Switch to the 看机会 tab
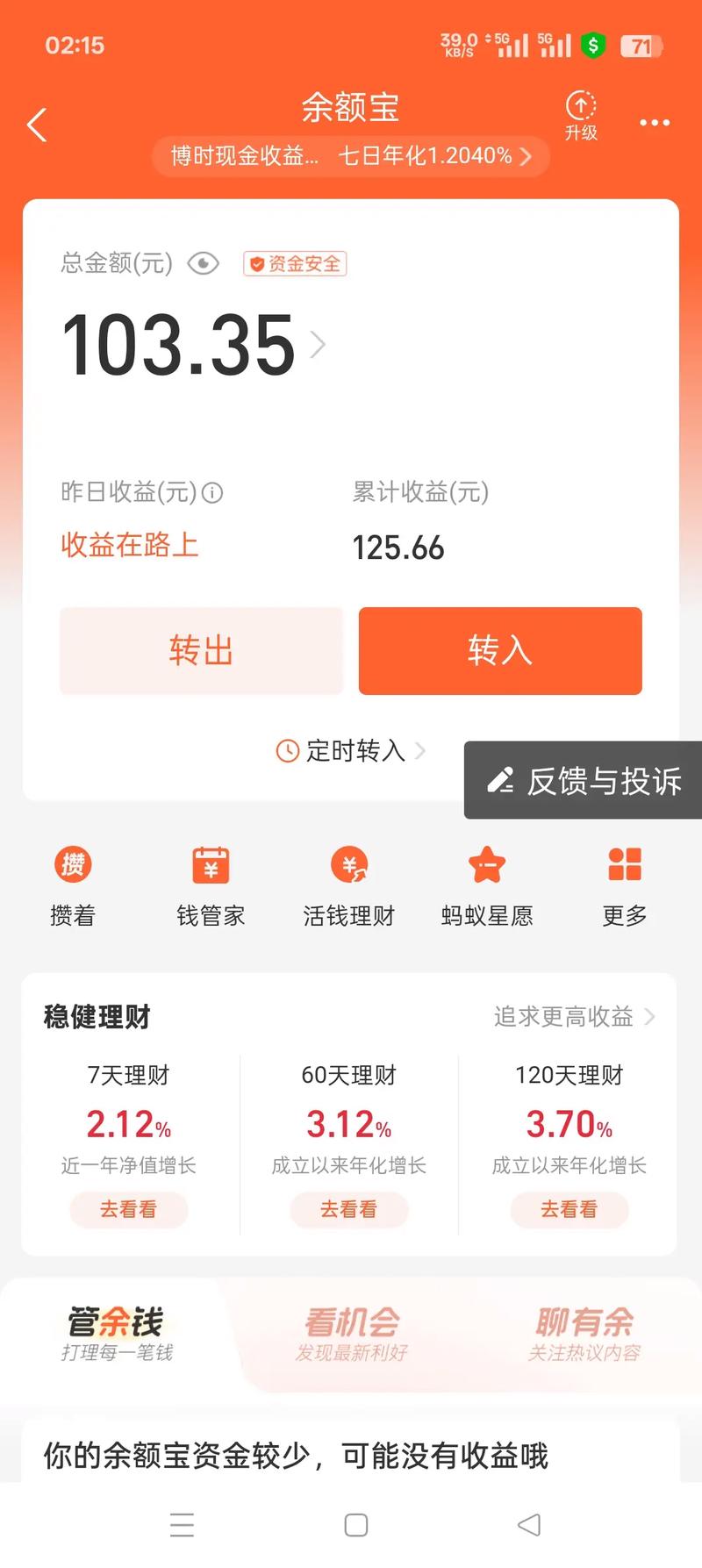The image size is (702, 1568). [351, 1327]
